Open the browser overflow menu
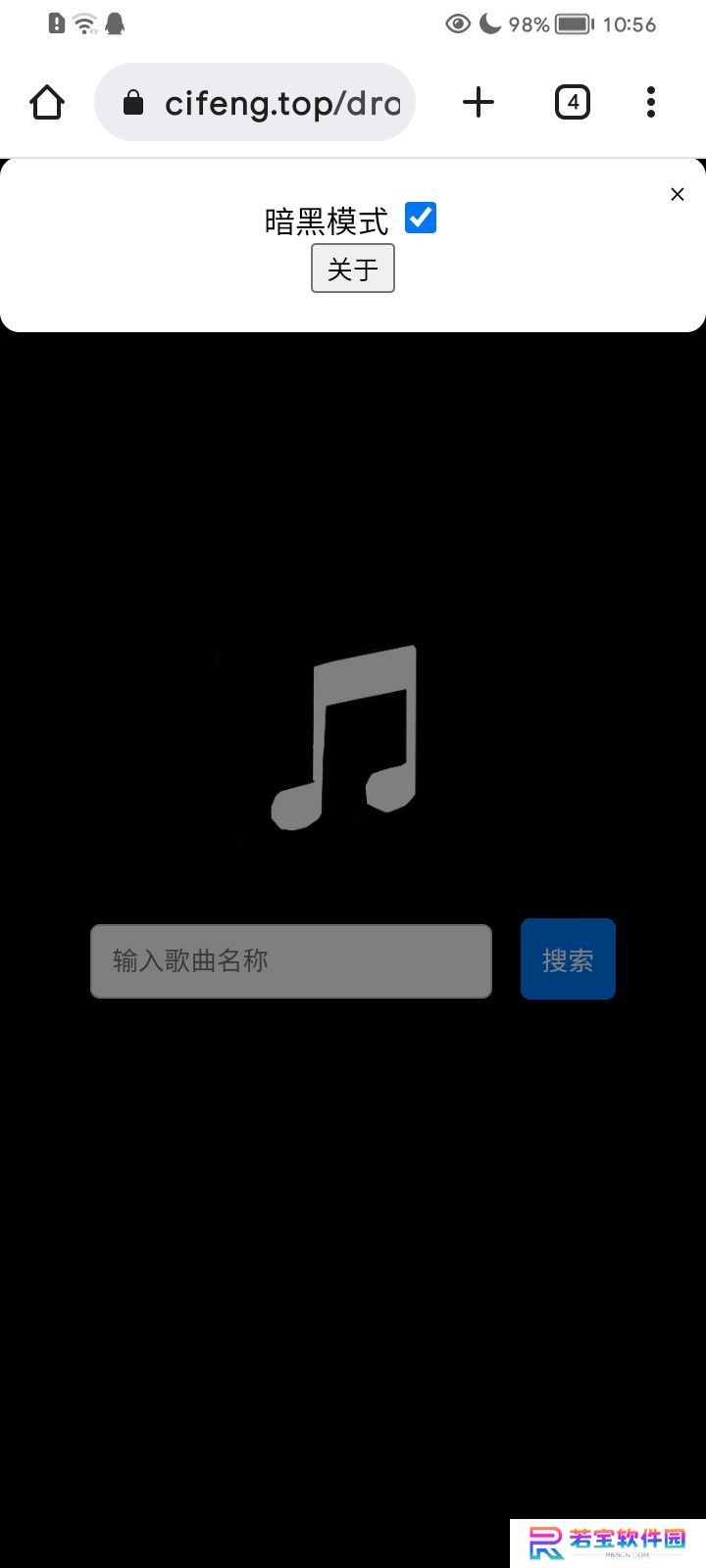This screenshot has height=1568, width=706. (x=651, y=102)
